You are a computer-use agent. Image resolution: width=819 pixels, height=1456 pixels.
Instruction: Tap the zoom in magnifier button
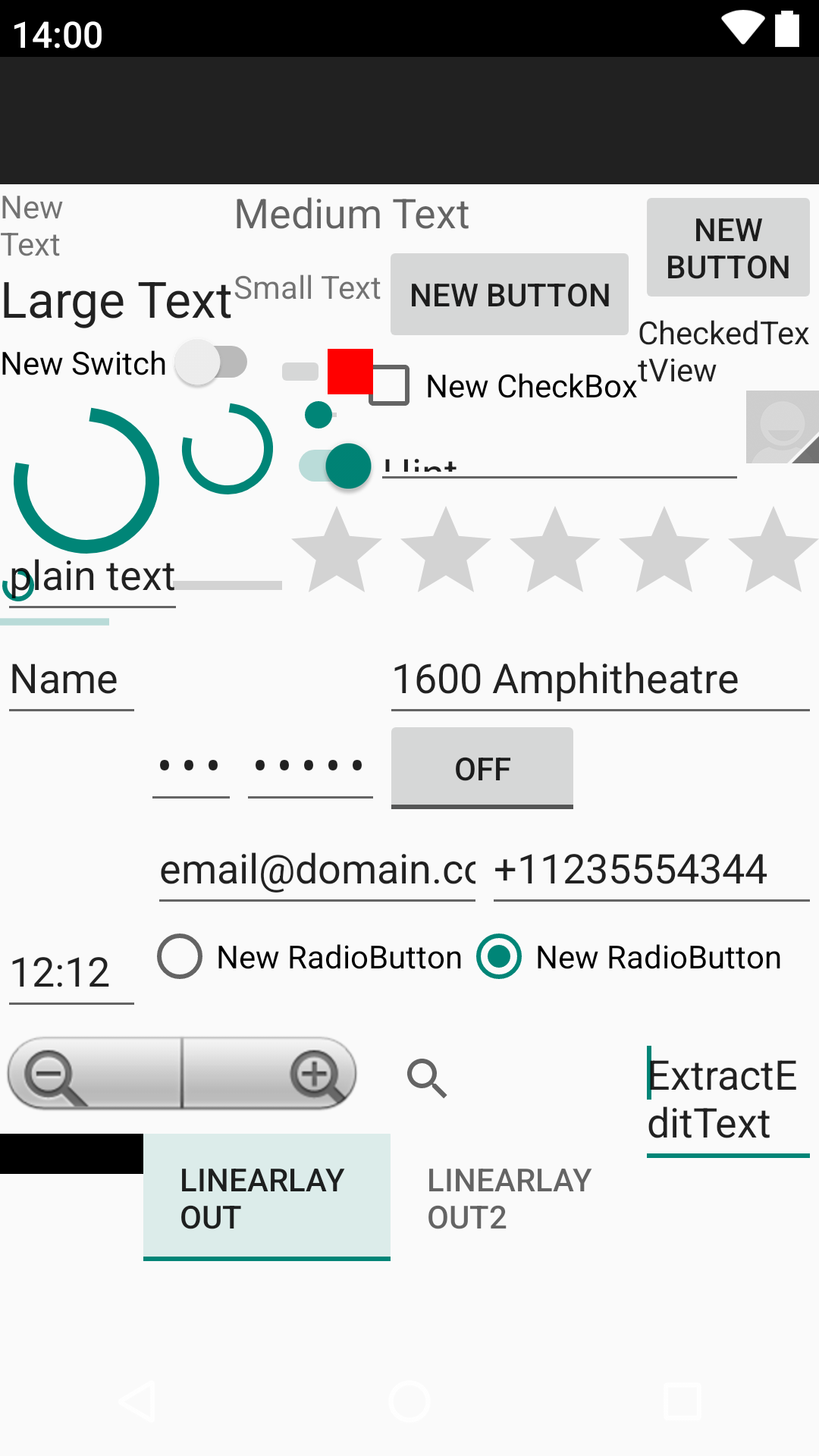coord(269,1074)
